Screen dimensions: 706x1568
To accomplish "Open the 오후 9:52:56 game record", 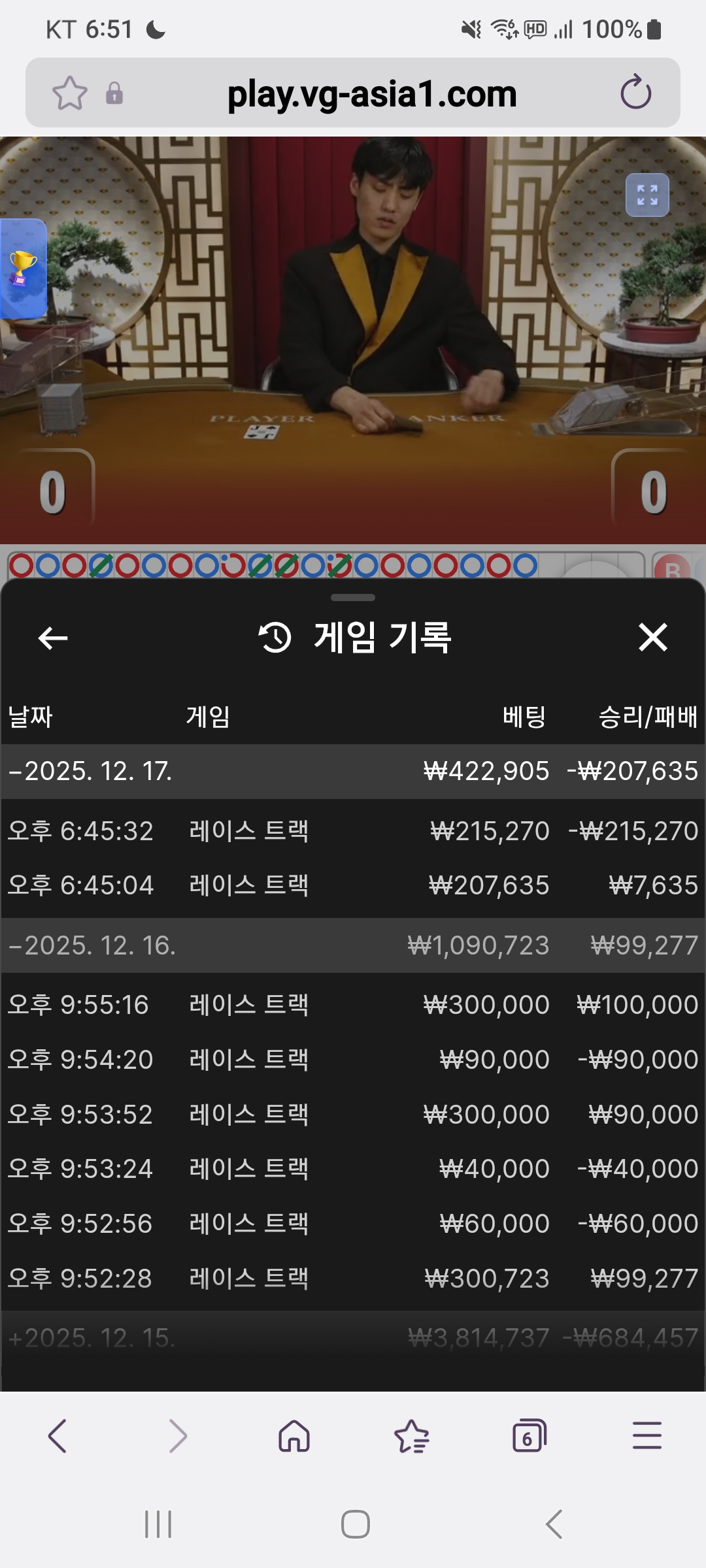I will 353,1224.
